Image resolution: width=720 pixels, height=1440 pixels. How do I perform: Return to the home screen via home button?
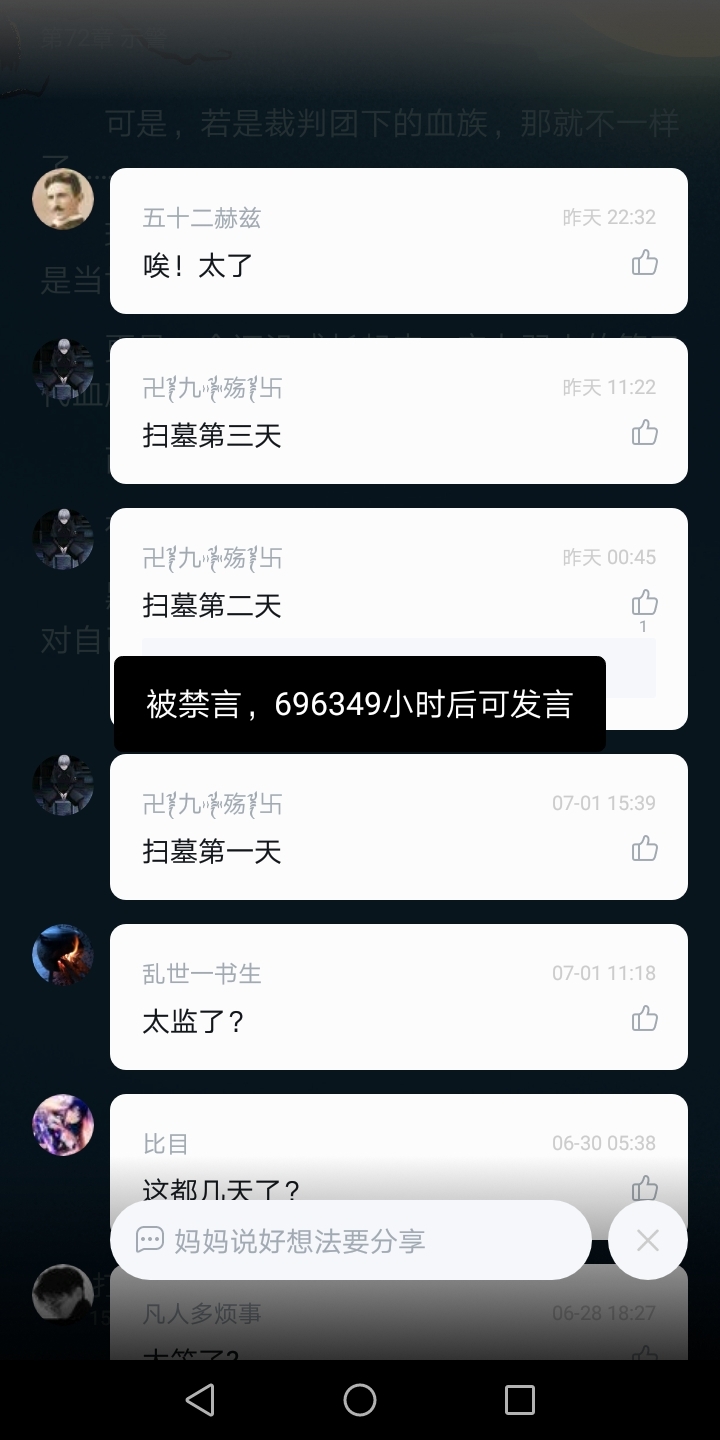(360, 1399)
